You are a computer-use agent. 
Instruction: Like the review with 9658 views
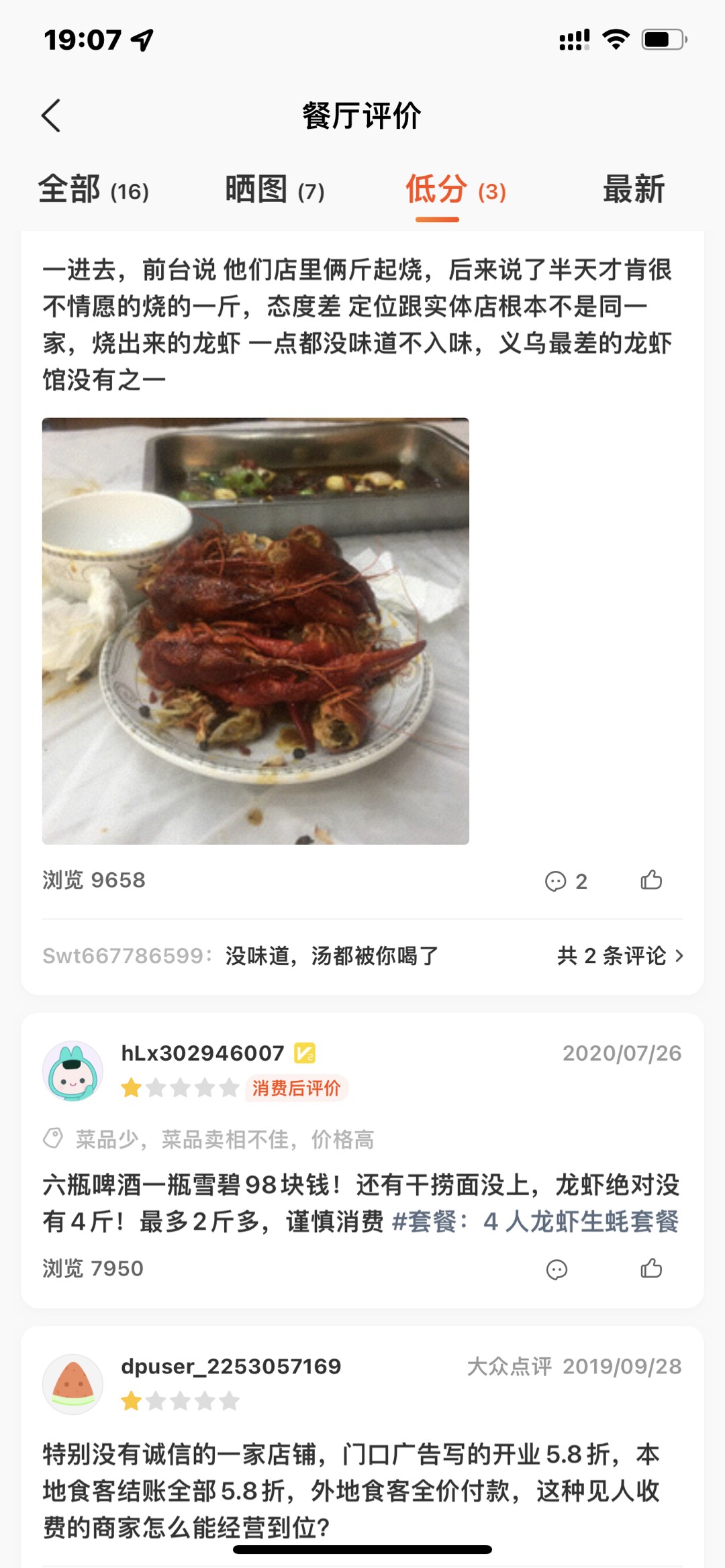click(651, 880)
